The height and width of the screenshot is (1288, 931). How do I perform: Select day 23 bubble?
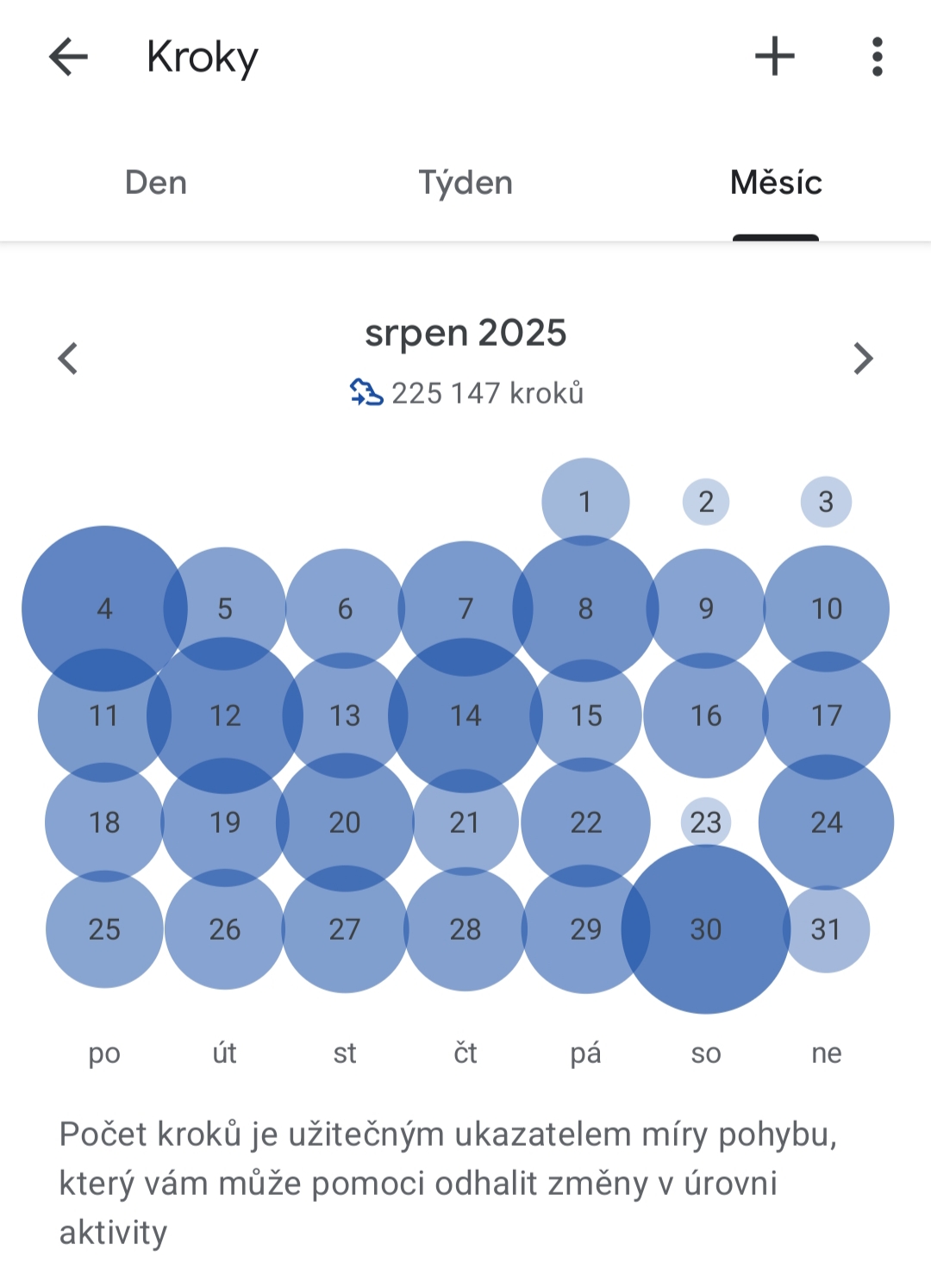pos(705,822)
